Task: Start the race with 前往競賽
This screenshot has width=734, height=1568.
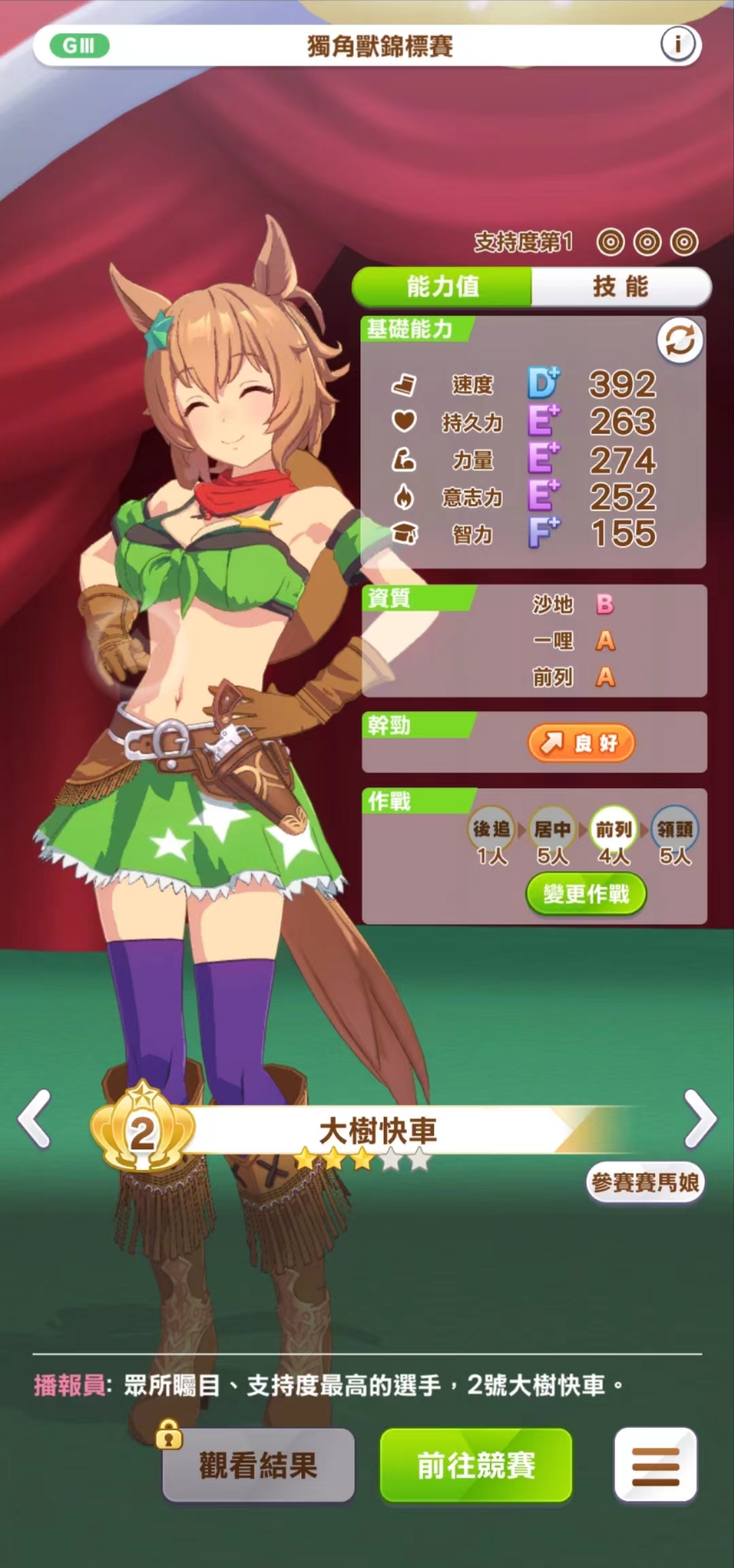Action: coord(476,1465)
